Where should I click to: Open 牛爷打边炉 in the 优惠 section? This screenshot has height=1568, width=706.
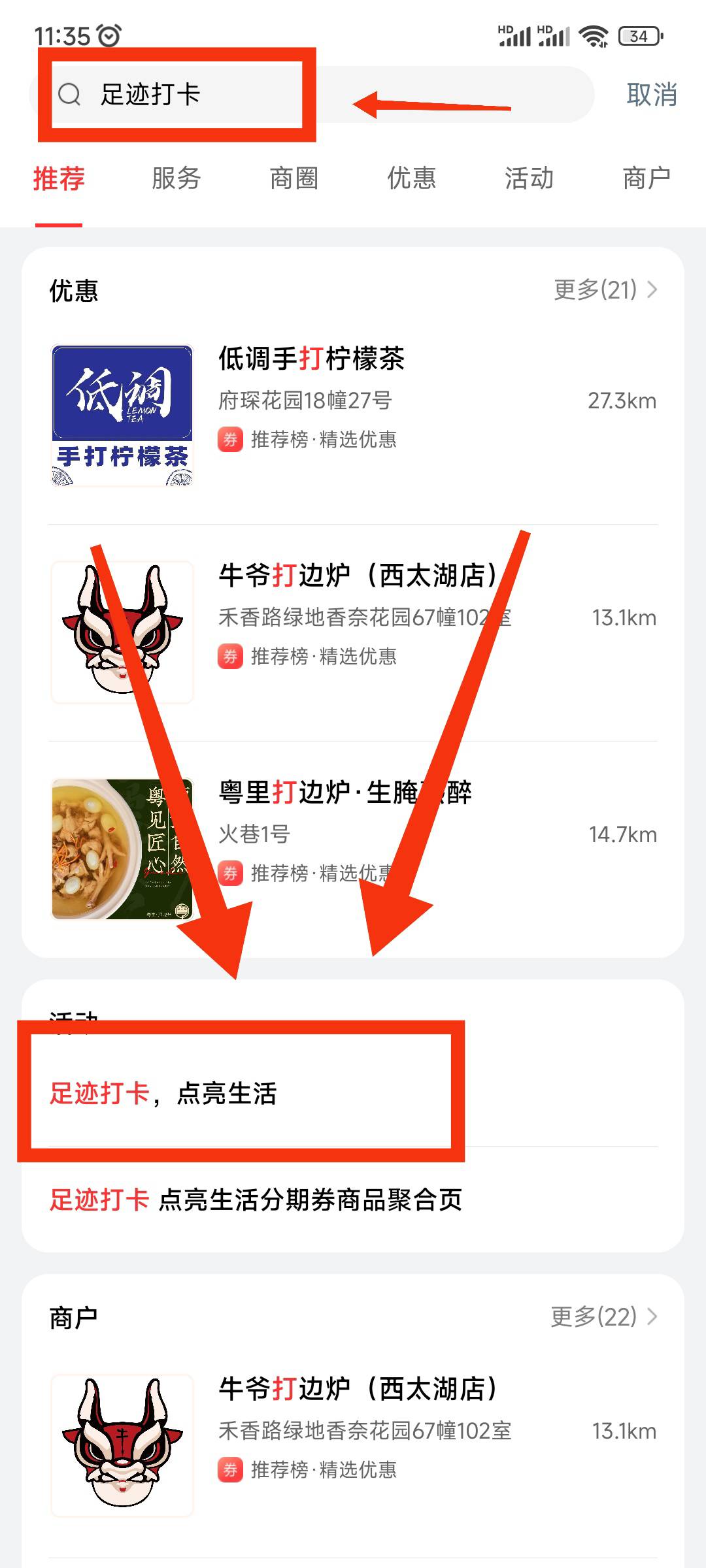click(x=353, y=632)
